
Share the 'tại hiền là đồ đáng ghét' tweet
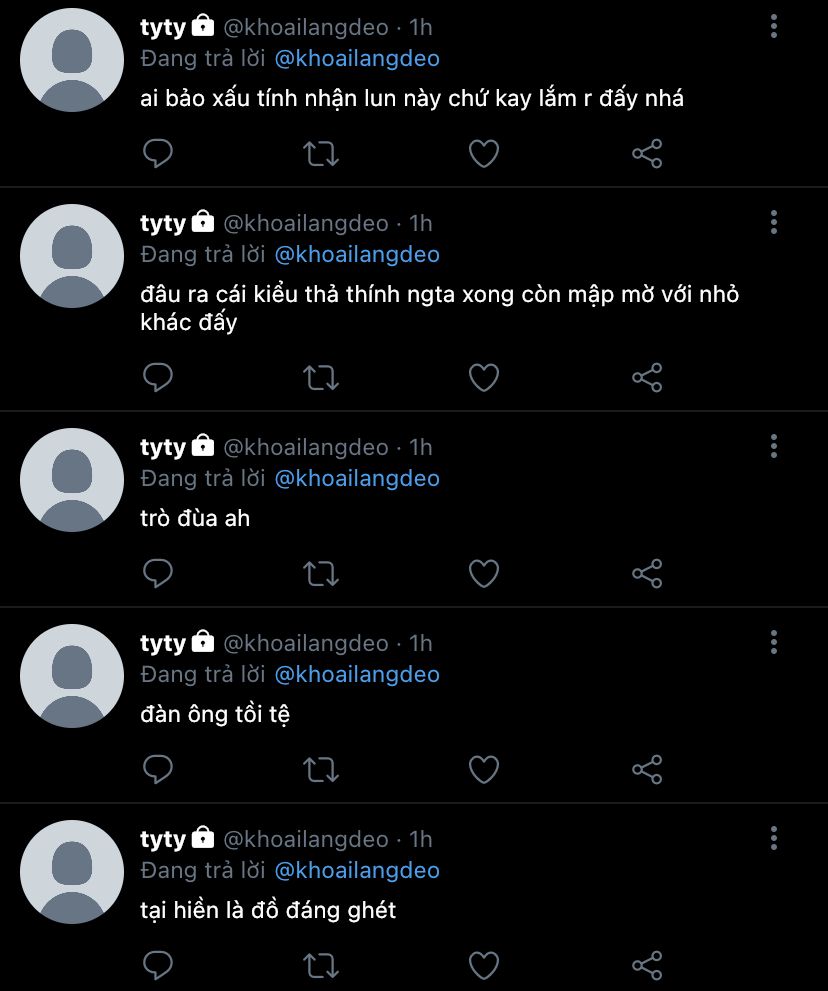pyautogui.click(x=648, y=965)
